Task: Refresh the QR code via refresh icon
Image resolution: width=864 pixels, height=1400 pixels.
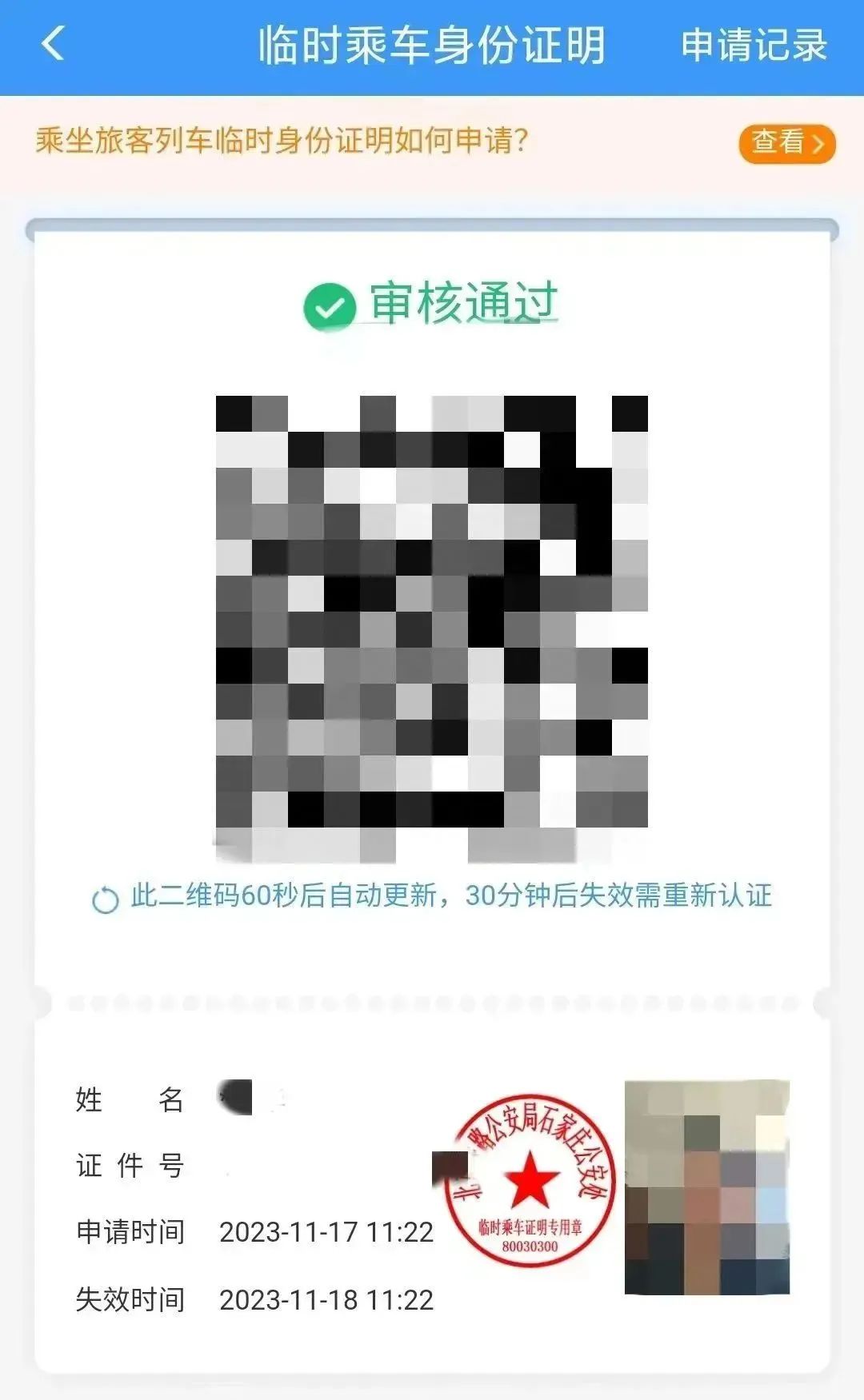Action: [x=106, y=899]
